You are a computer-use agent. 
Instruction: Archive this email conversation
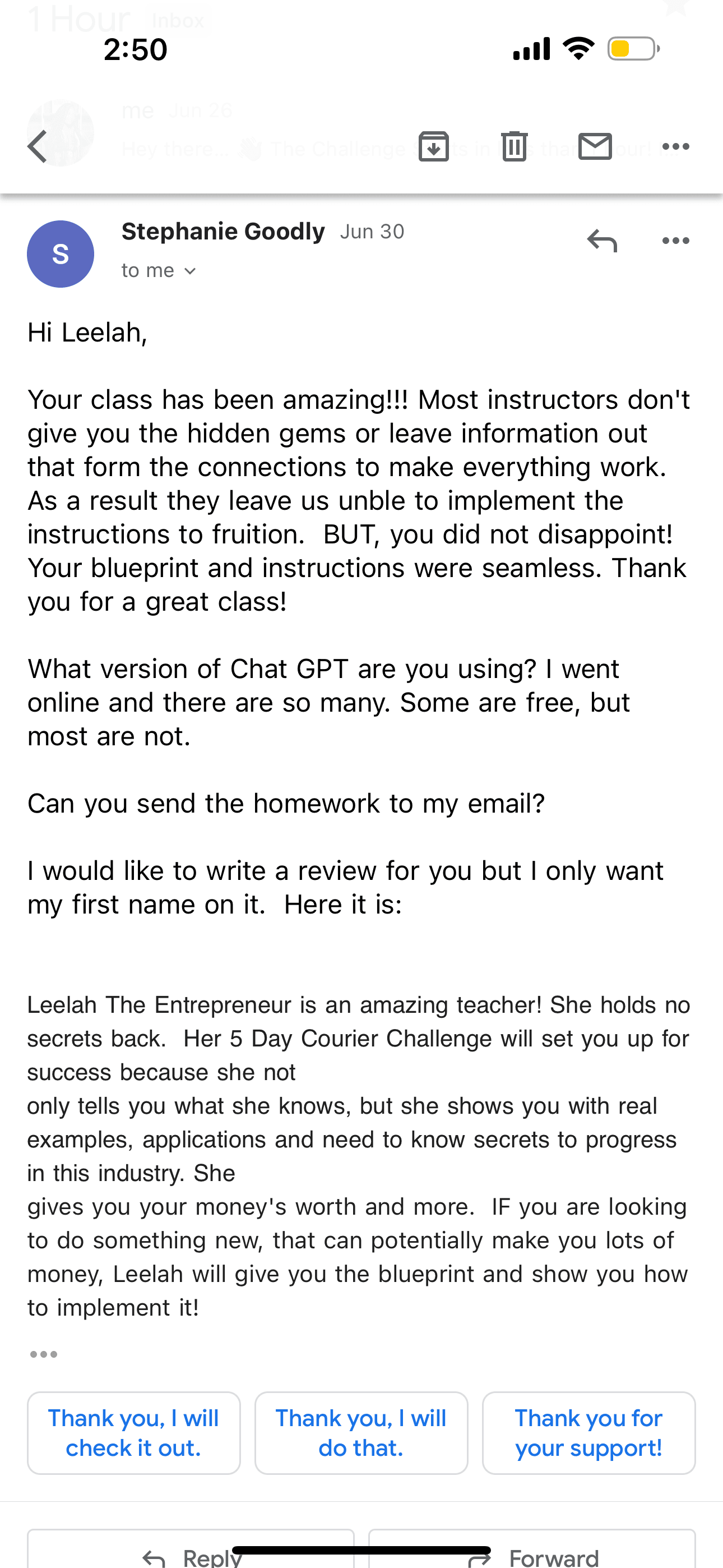tap(434, 147)
